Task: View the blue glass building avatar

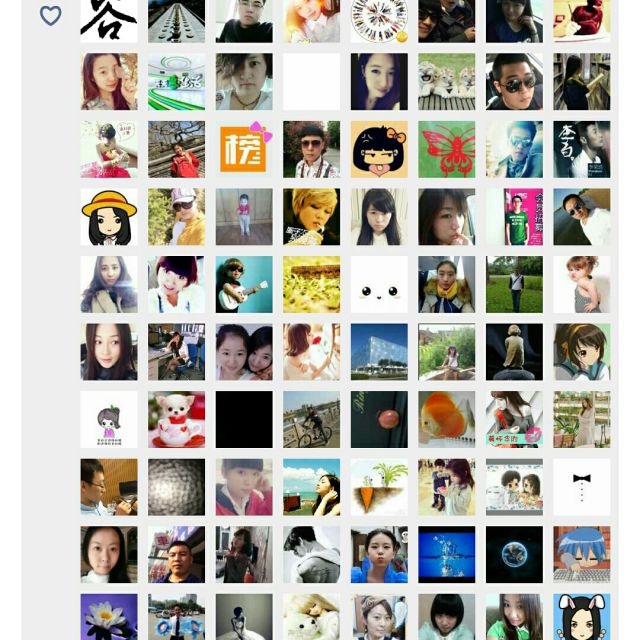Action: 379,352
